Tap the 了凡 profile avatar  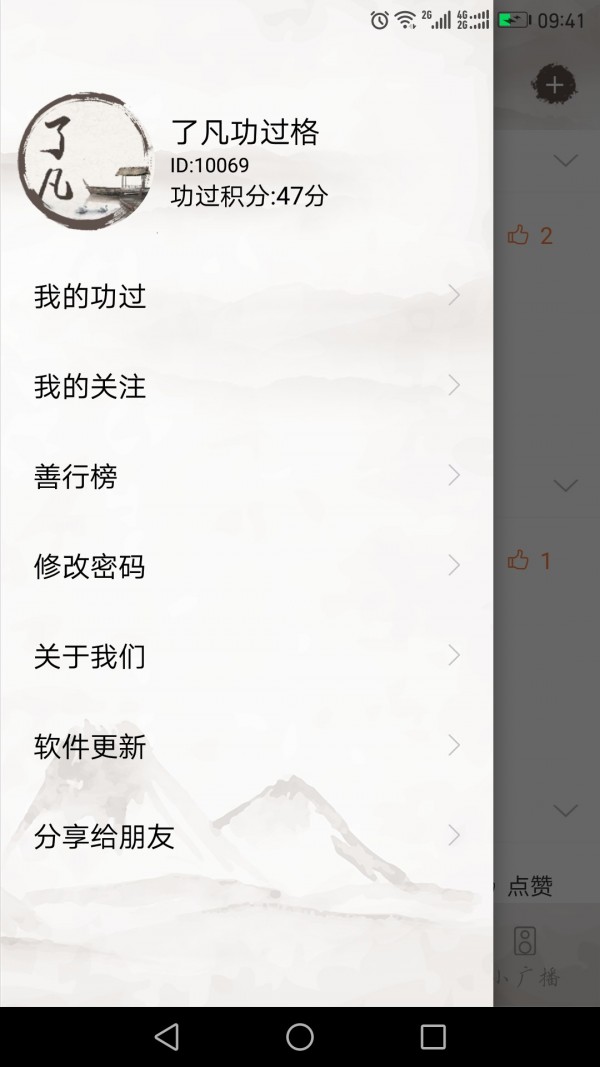[x=86, y=162]
